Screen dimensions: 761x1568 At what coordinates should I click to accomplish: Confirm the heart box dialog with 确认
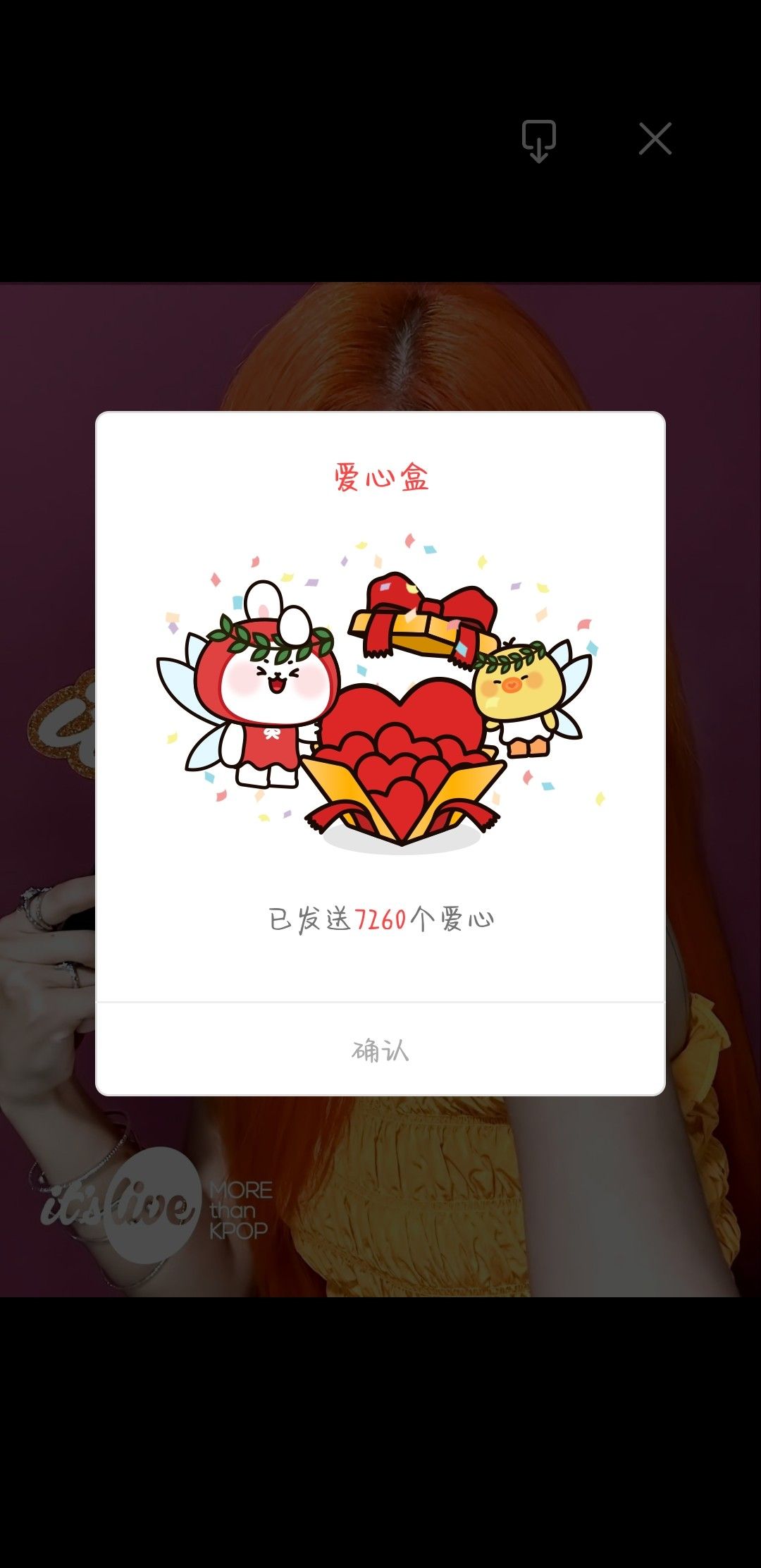click(x=380, y=1050)
